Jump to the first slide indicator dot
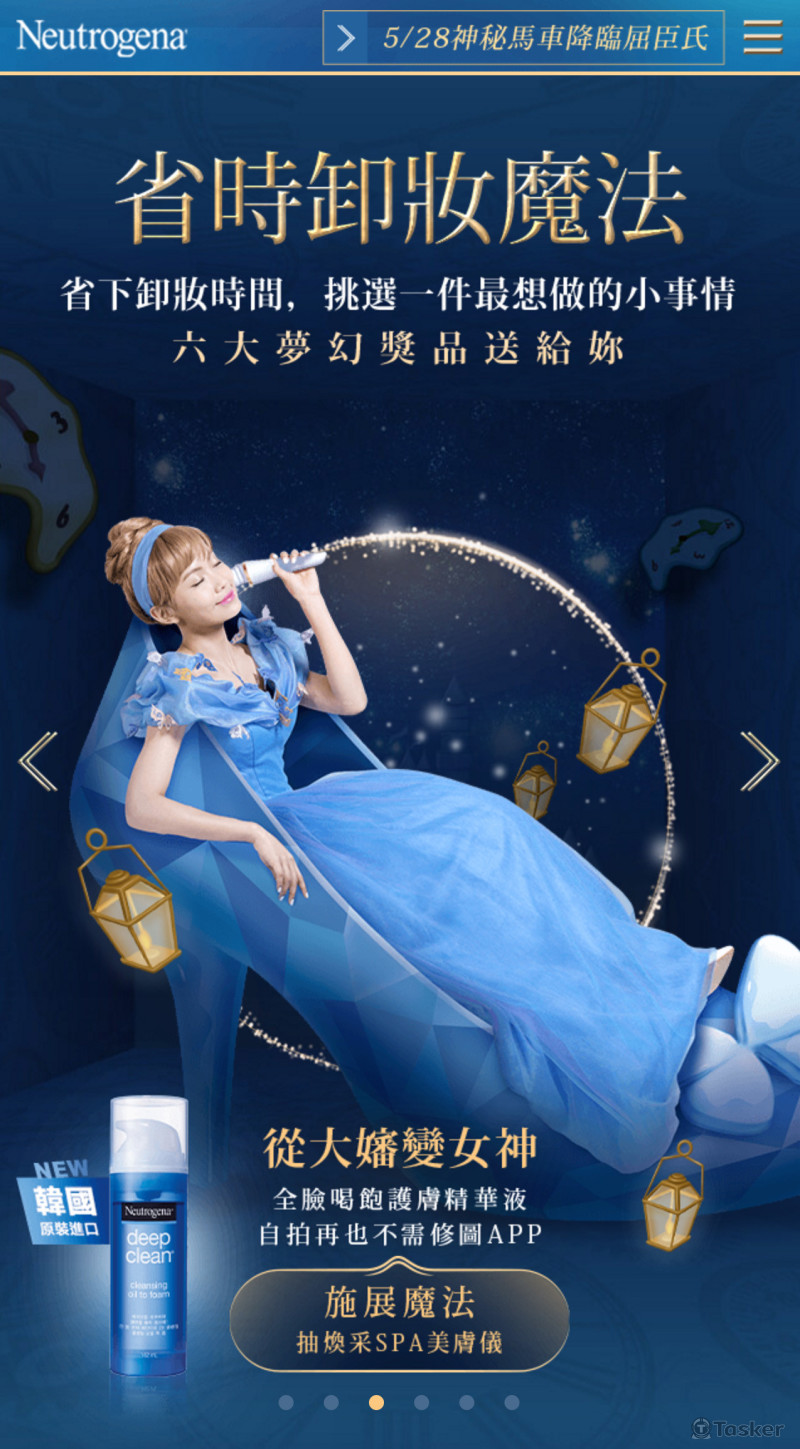Image resolution: width=800 pixels, height=1449 pixels. point(286,1402)
